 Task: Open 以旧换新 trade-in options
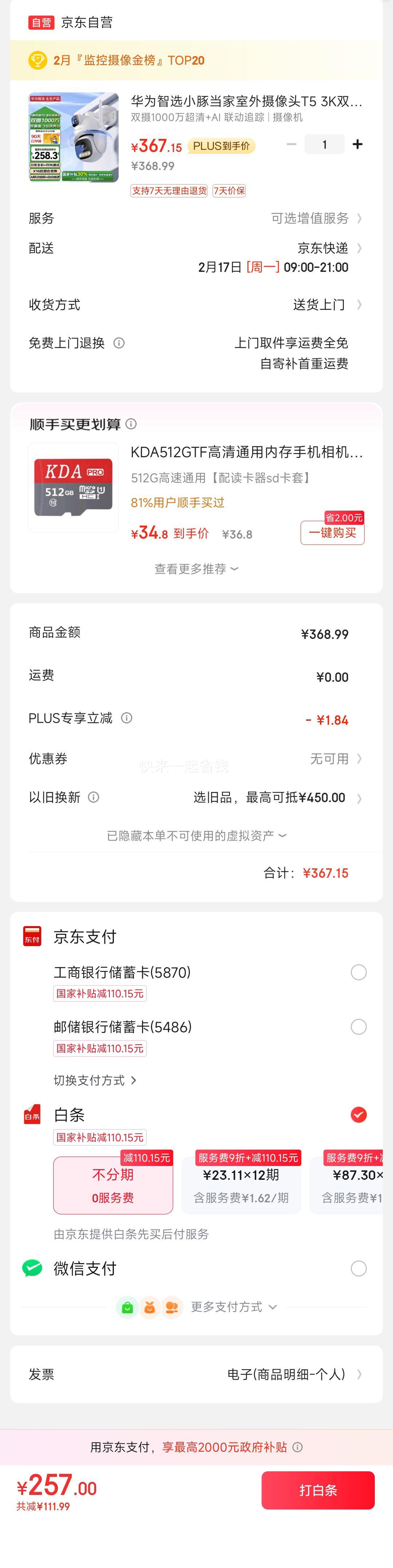click(x=274, y=798)
